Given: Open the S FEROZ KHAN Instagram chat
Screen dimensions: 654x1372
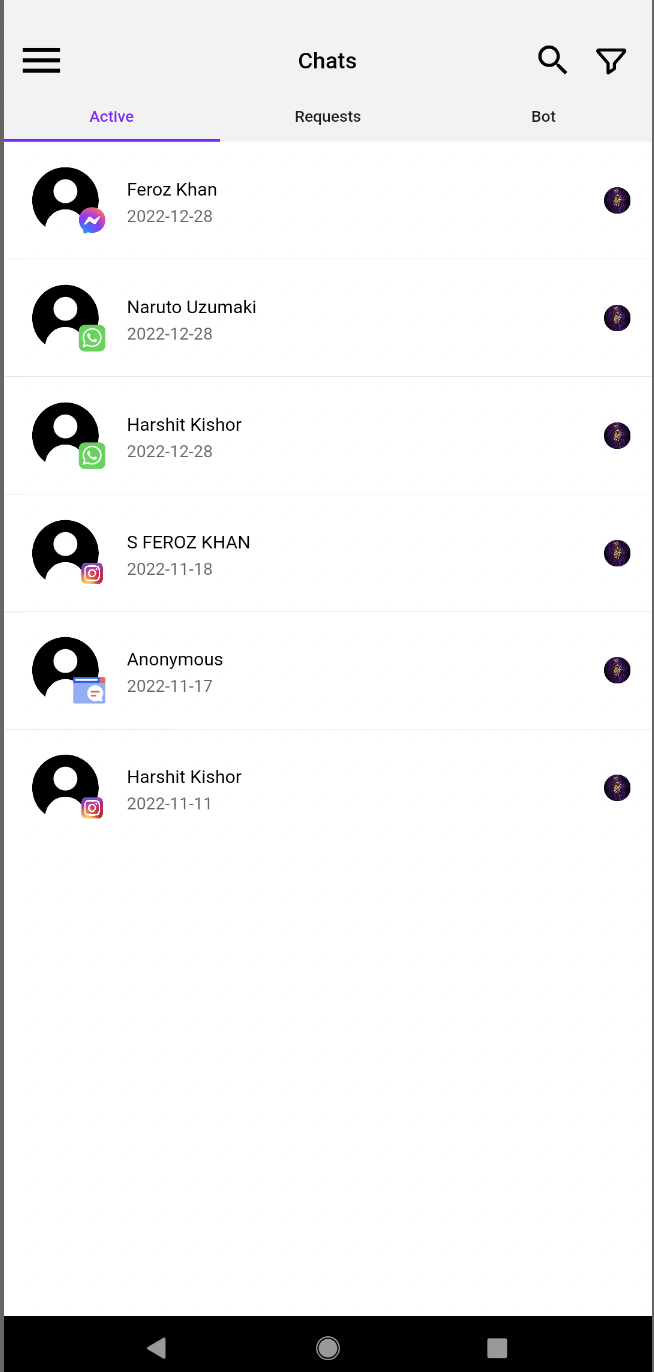Looking at the screenshot, I should 300,554.
